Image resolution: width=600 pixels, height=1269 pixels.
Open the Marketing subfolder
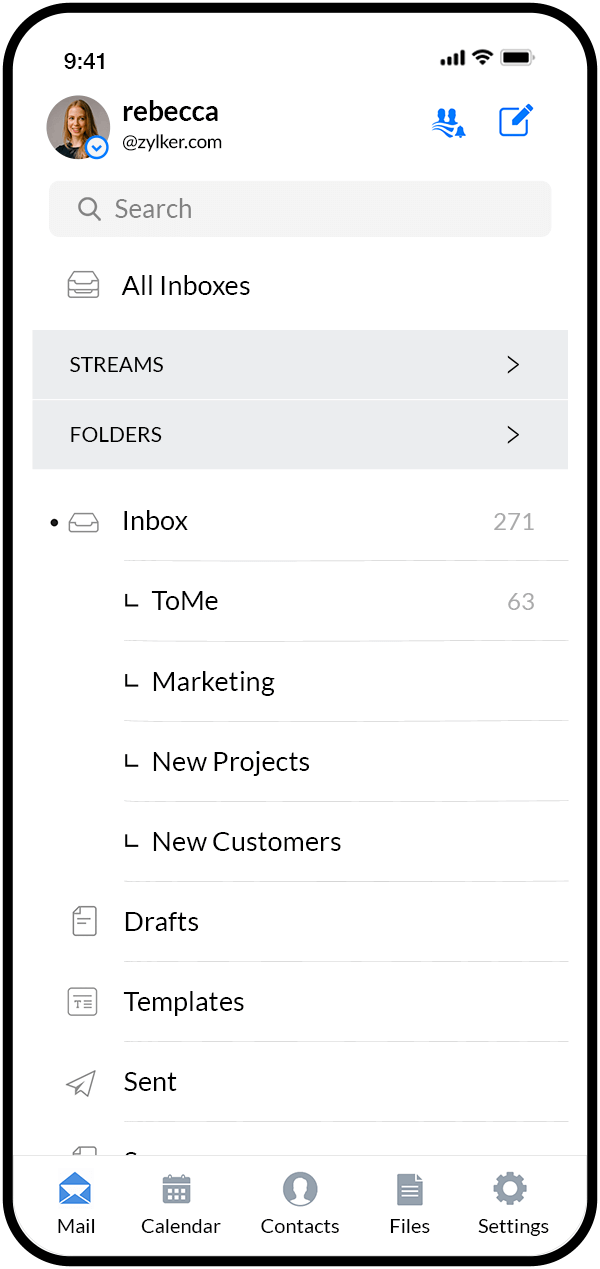[213, 682]
